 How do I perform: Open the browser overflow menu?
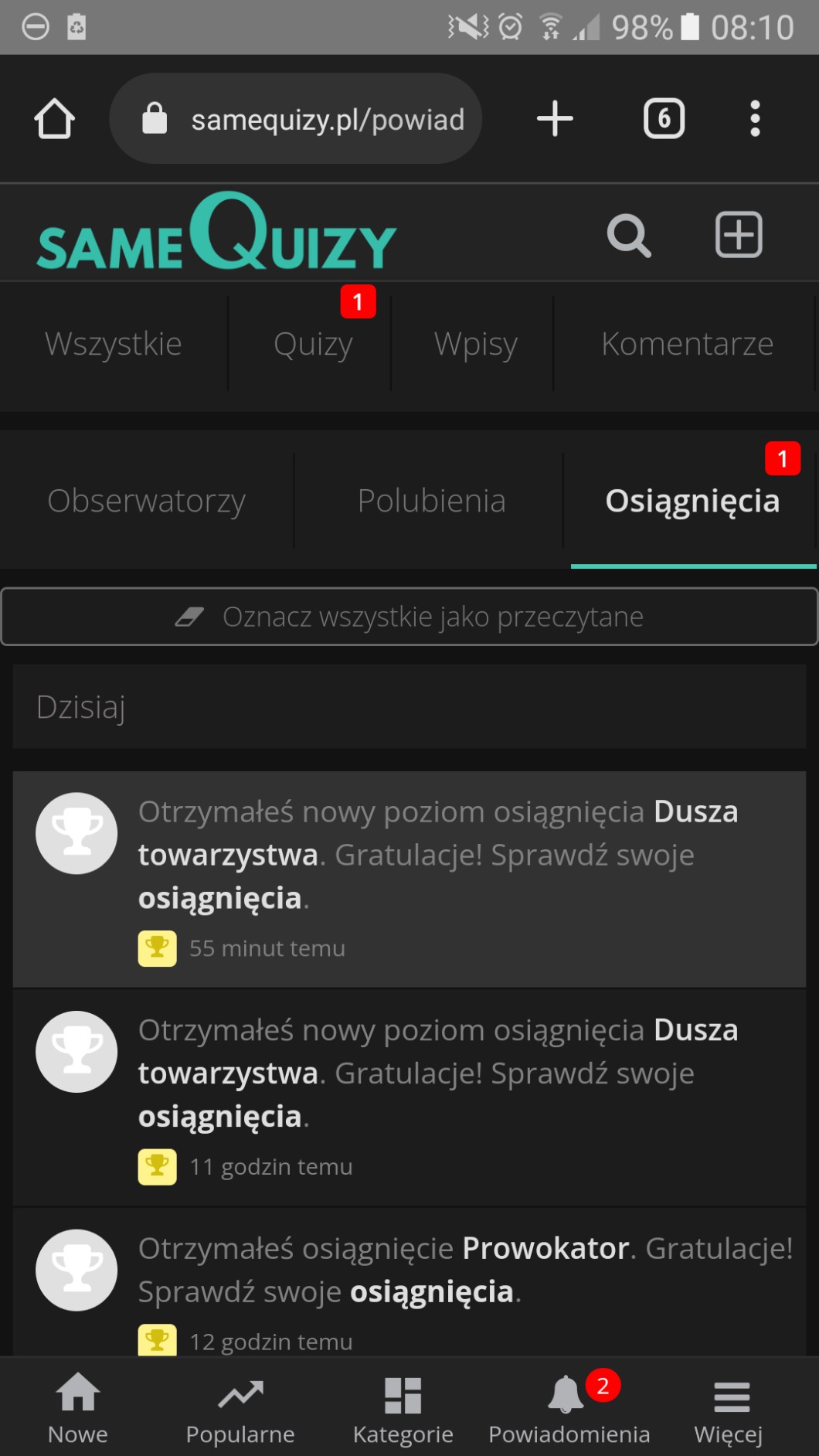(x=755, y=119)
